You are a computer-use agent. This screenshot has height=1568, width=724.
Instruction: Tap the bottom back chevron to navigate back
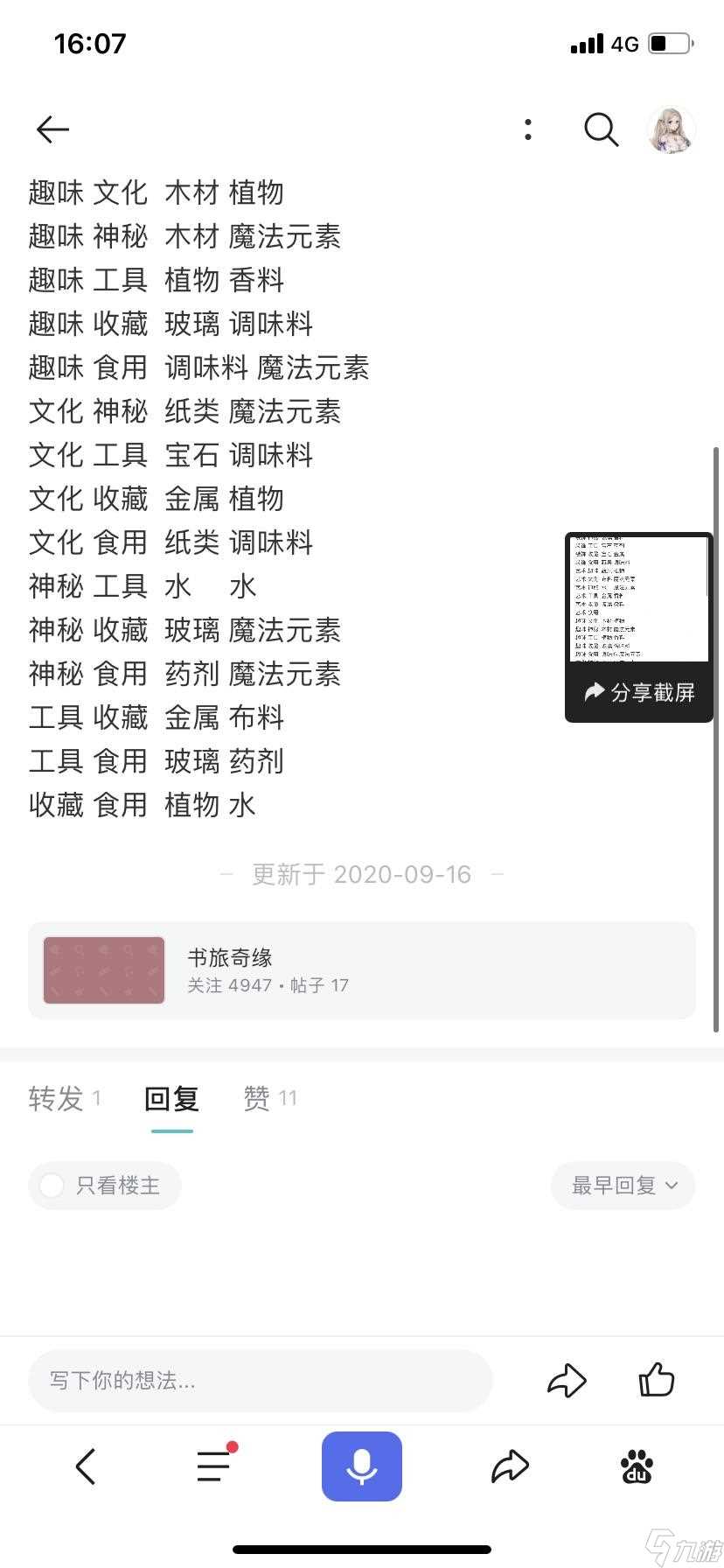[85, 1466]
